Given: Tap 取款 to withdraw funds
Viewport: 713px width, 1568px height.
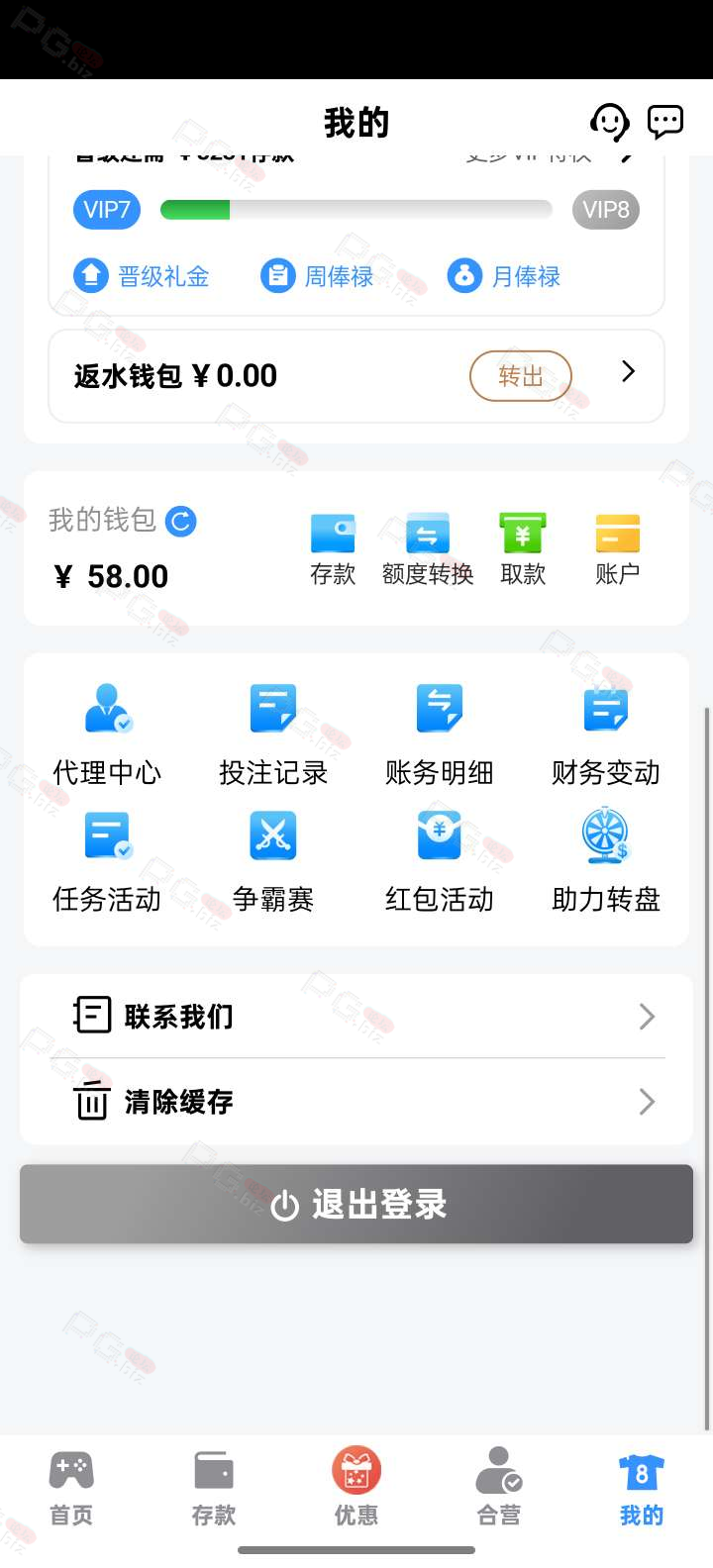Looking at the screenshot, I should tap(523, 550).
